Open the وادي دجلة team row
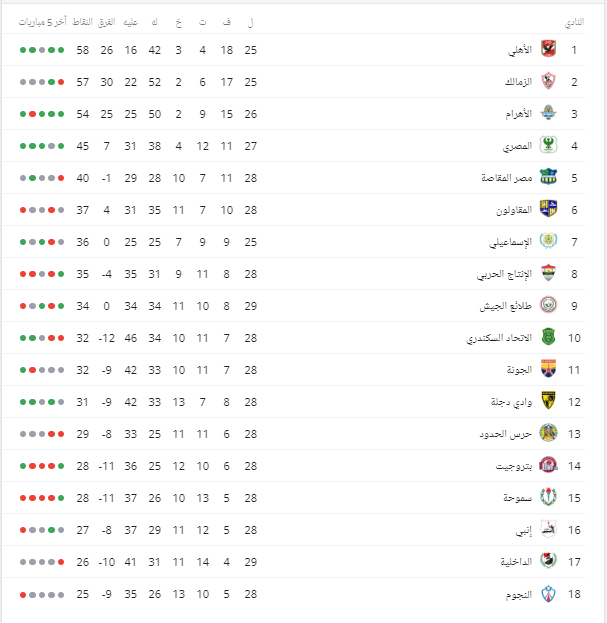Image resolution: width=607 pixels, height=623 pixels. tap(512, 402)
